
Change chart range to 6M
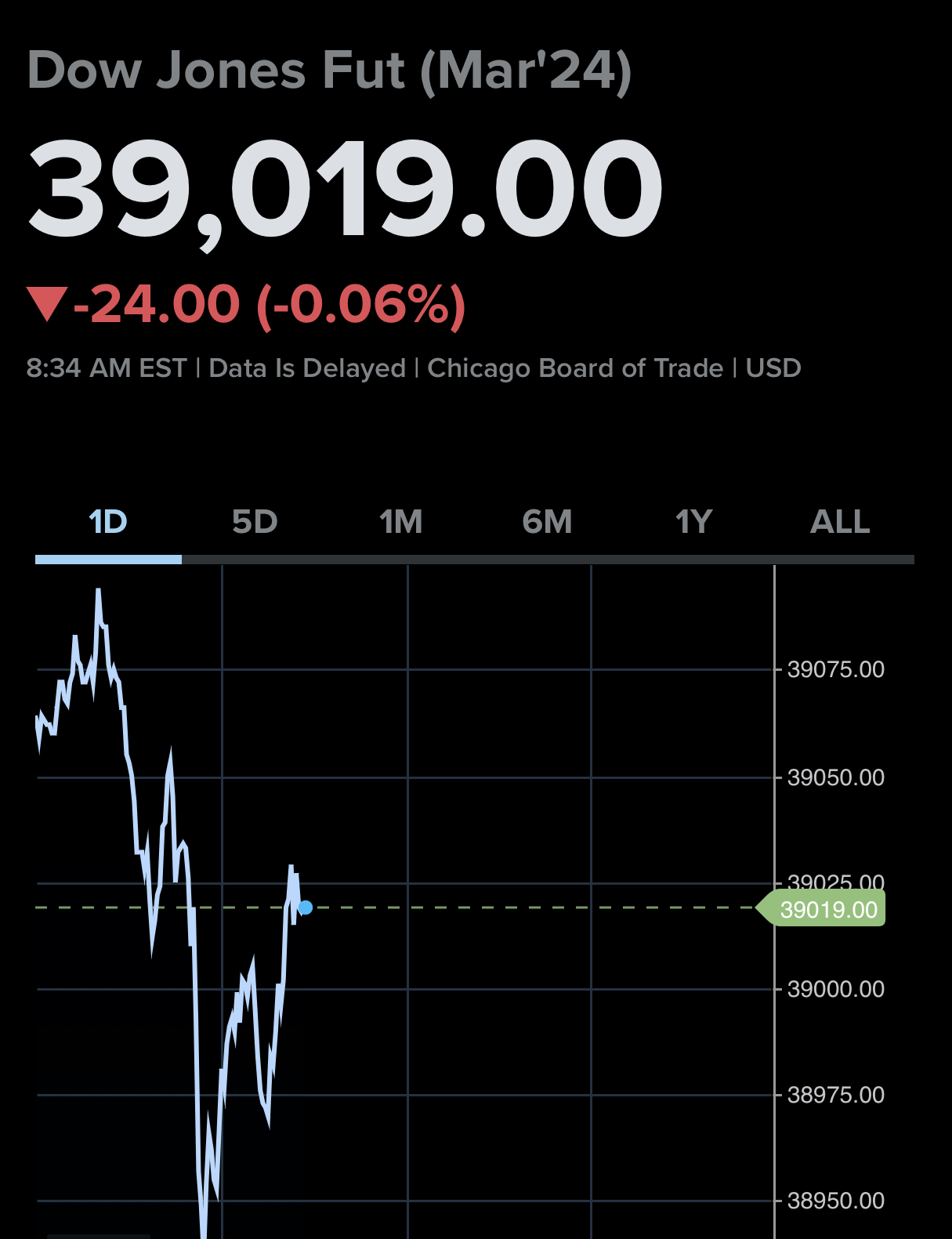click(547, 522)
